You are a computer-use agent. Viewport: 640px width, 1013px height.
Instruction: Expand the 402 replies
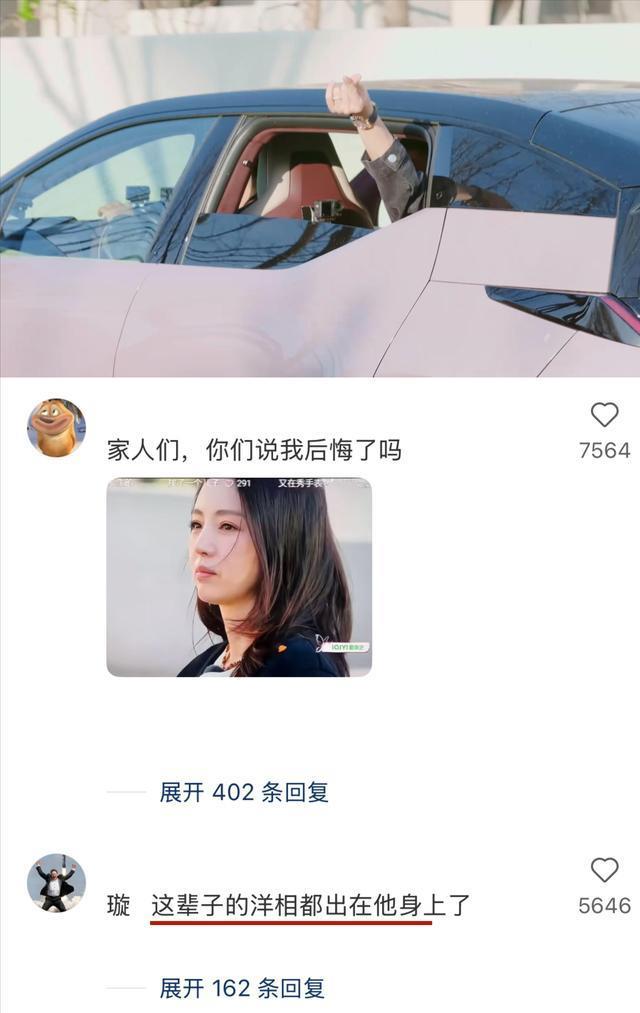click(x=244, y=792)
